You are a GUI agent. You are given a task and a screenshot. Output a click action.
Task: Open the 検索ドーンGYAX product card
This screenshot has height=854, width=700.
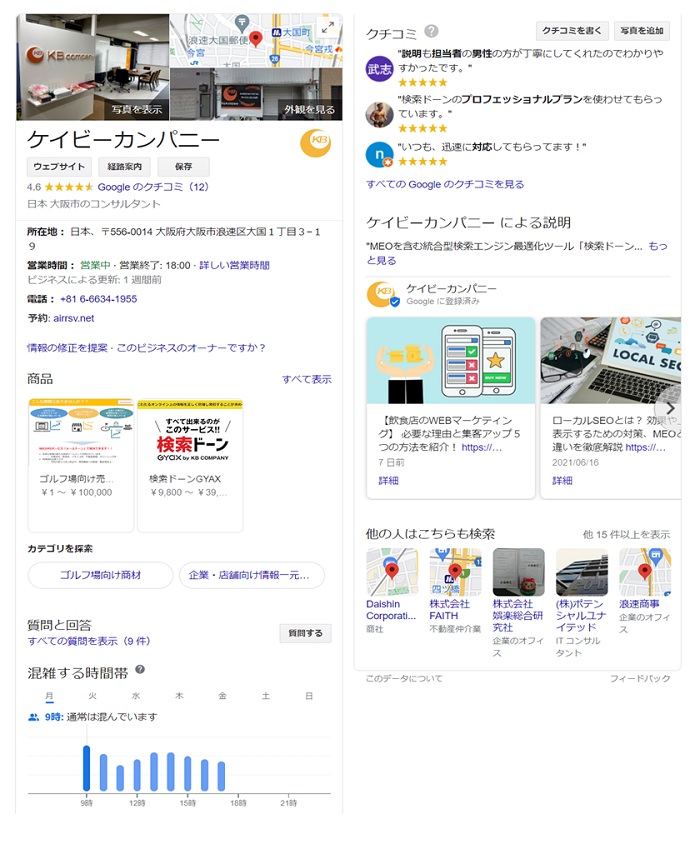tap(191, 466)
